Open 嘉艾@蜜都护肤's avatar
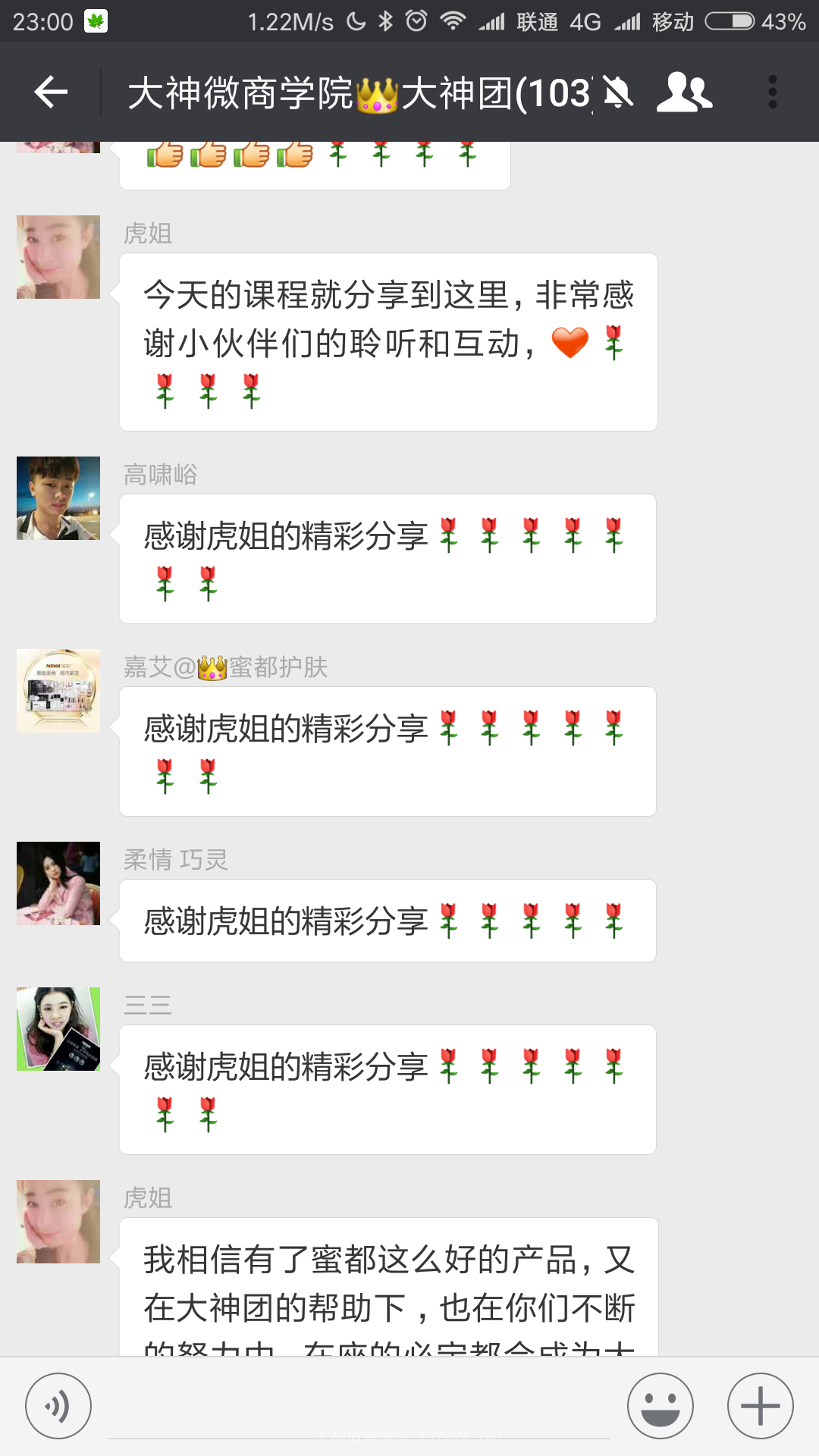The height and width of the screenshot is (1456, 819). point(58,691)
